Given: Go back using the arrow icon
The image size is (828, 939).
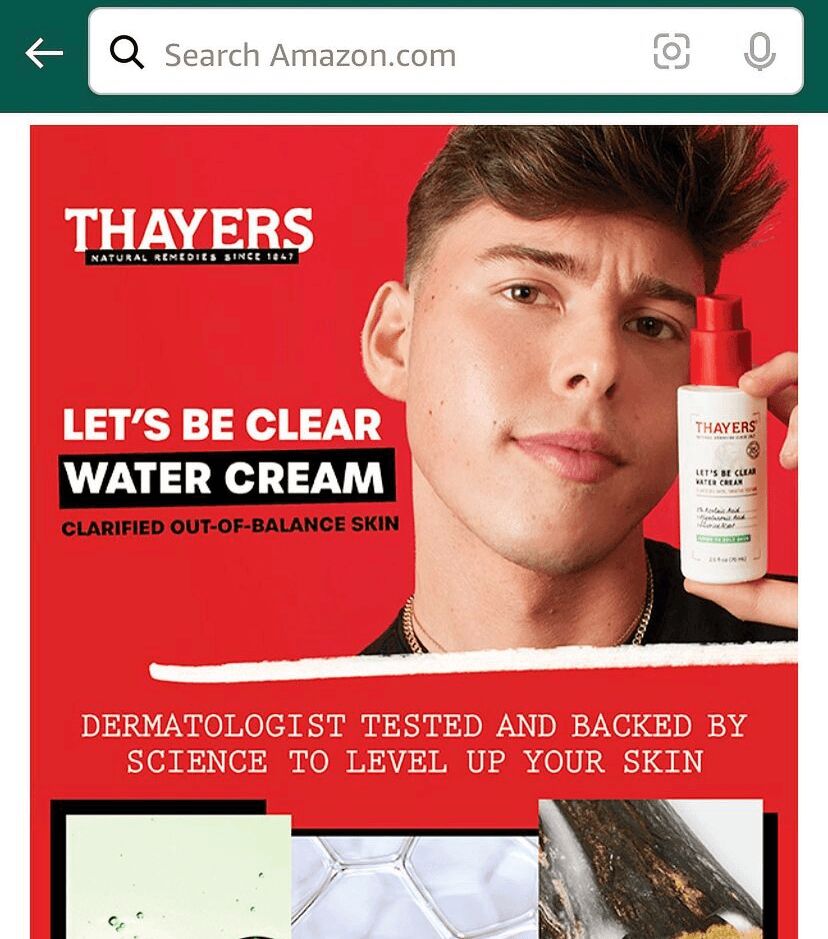Looking at the screenshot, I should tap(44, 53).
